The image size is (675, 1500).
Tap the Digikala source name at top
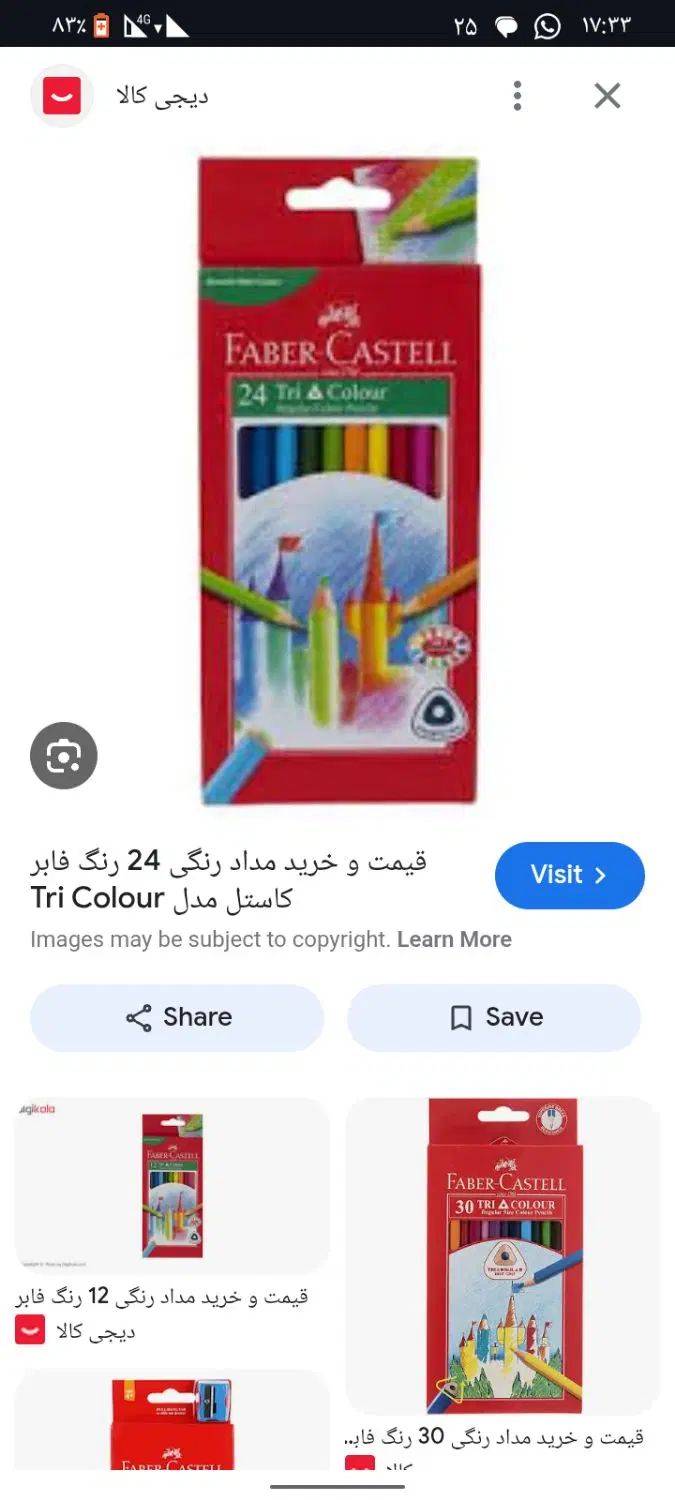162,97
